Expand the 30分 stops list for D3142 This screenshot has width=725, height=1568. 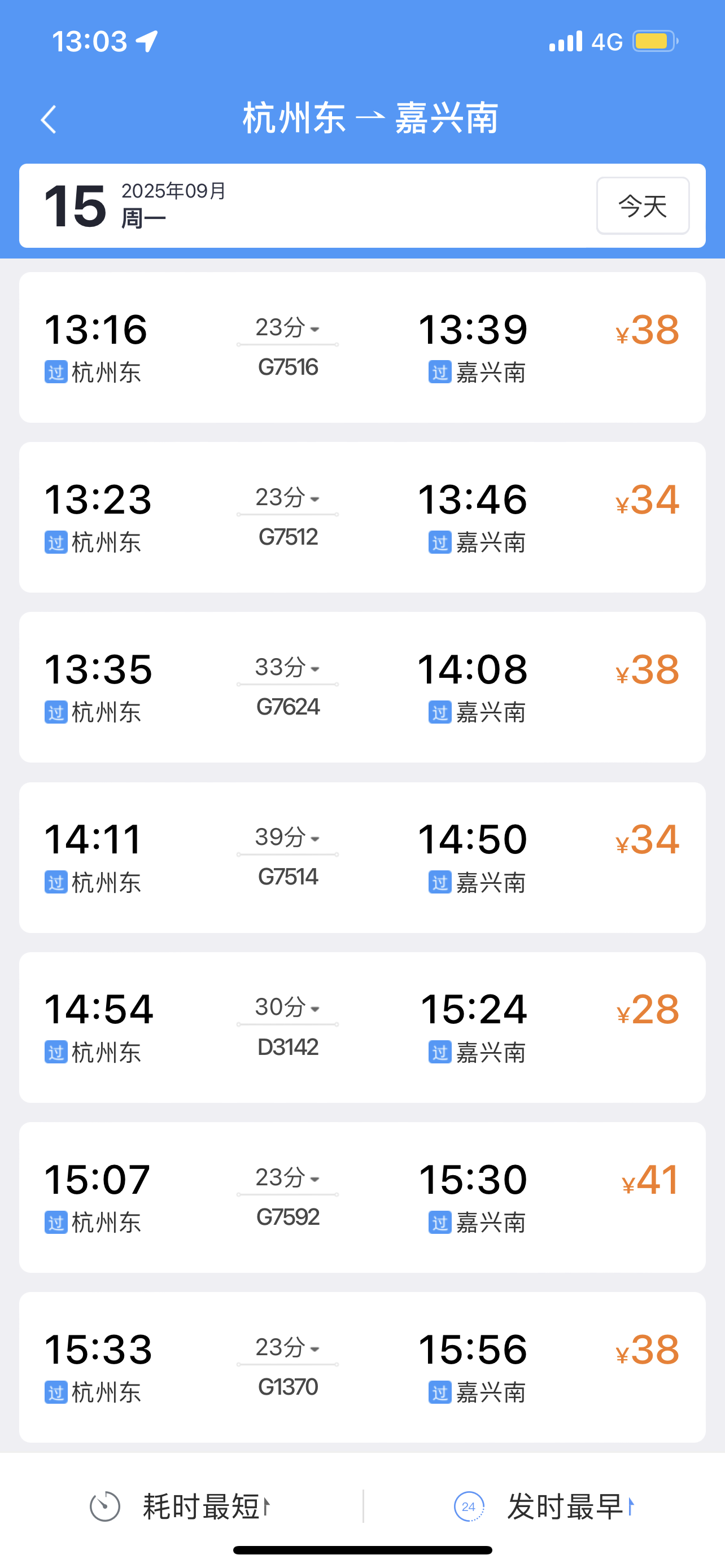click(x=288, y=1008)
